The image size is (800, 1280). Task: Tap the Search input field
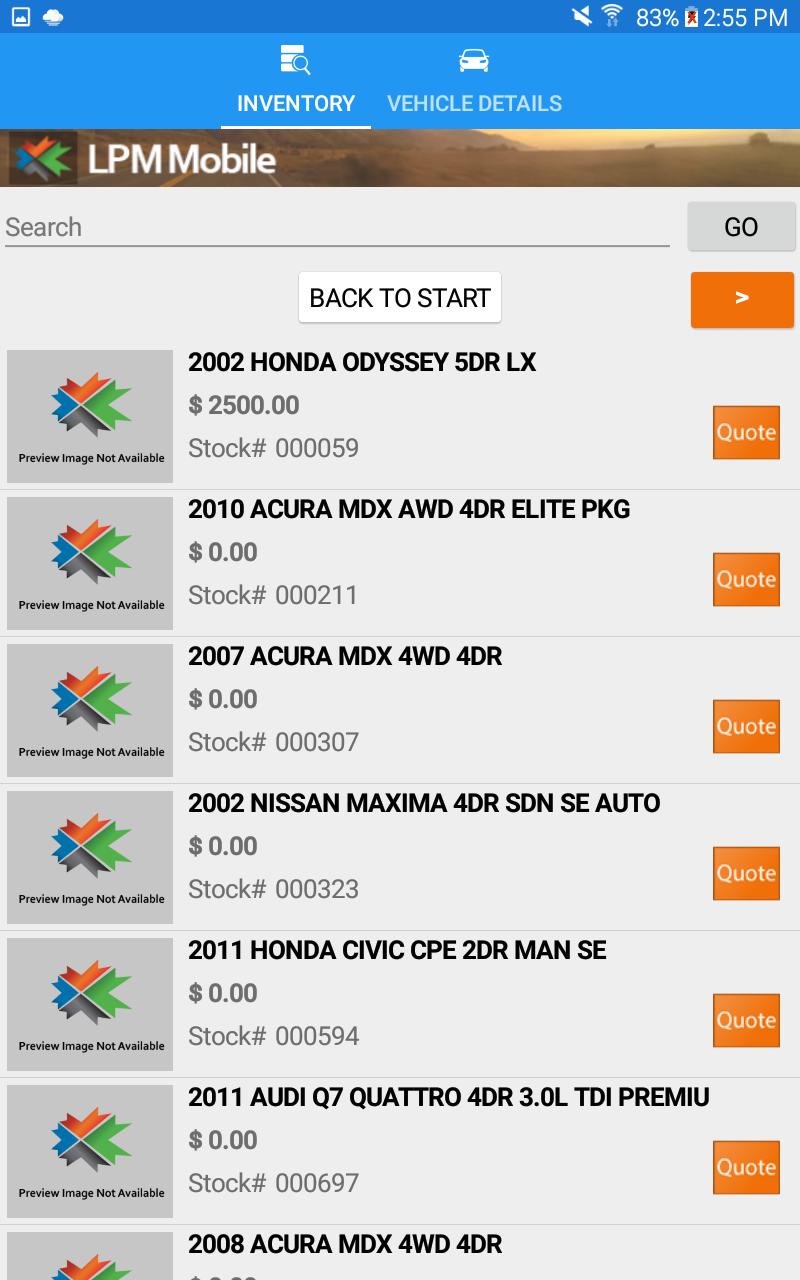(x=335, y=226)
